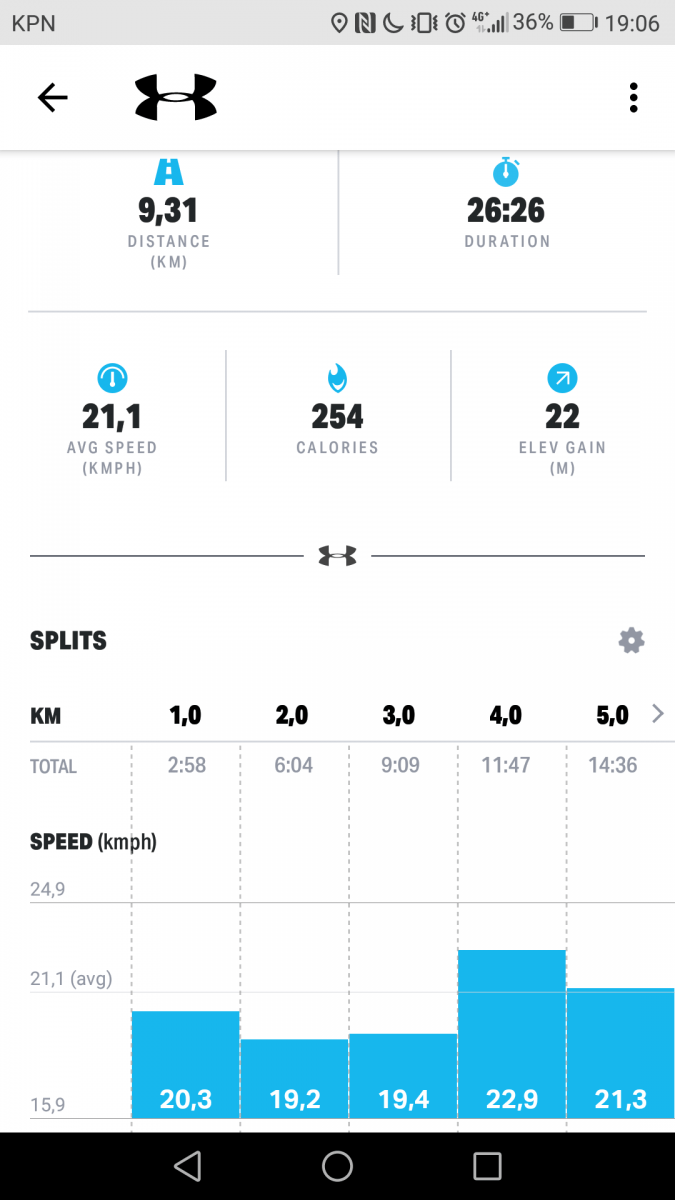Open recent apps from the navigation bar
The image size is (675, 1200).
click(487, 1166)
